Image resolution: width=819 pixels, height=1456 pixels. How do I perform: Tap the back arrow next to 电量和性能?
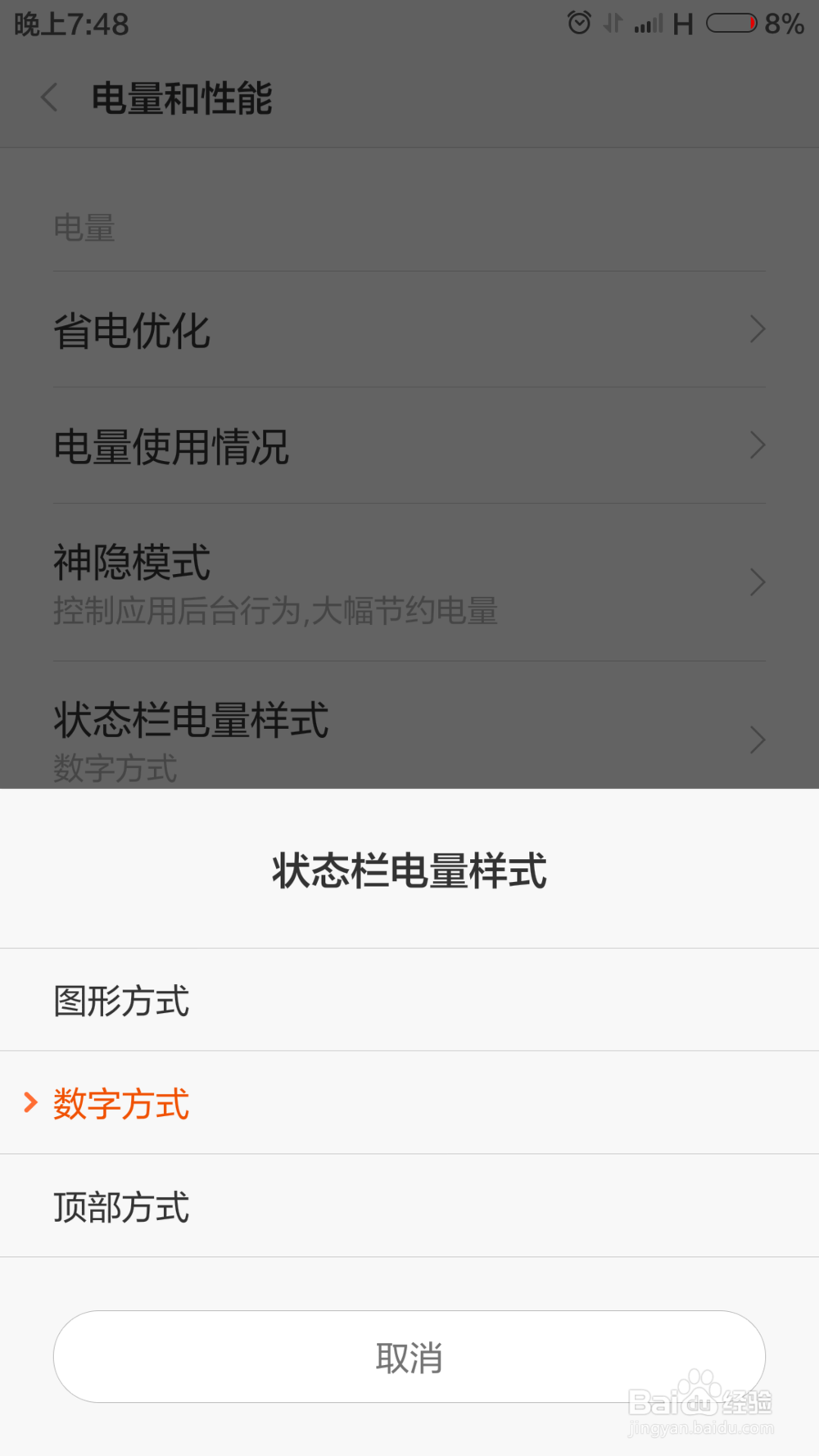pyautogui.click(x=48, y=97)
